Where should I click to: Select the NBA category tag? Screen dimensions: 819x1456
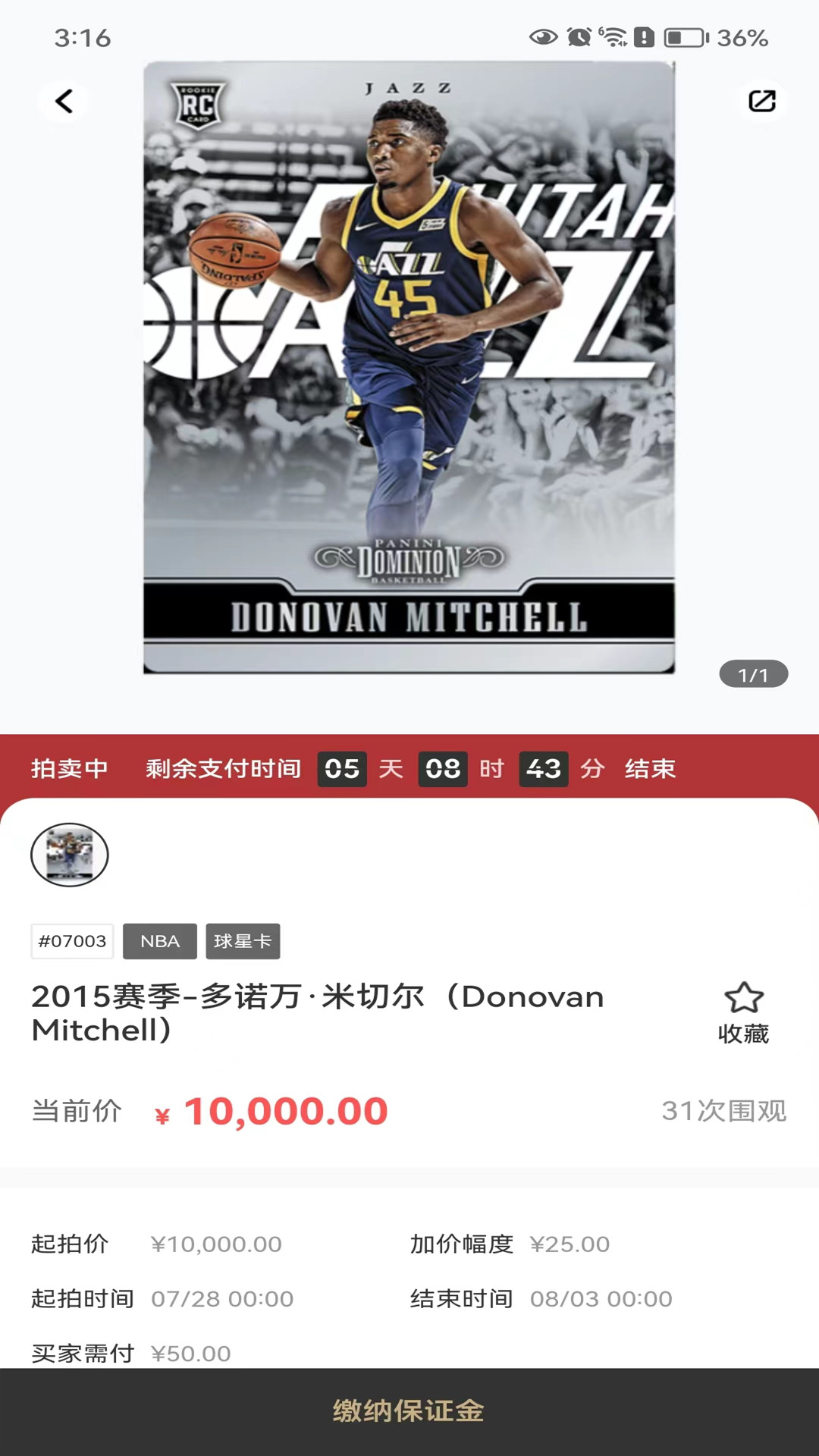click(159, 941)
